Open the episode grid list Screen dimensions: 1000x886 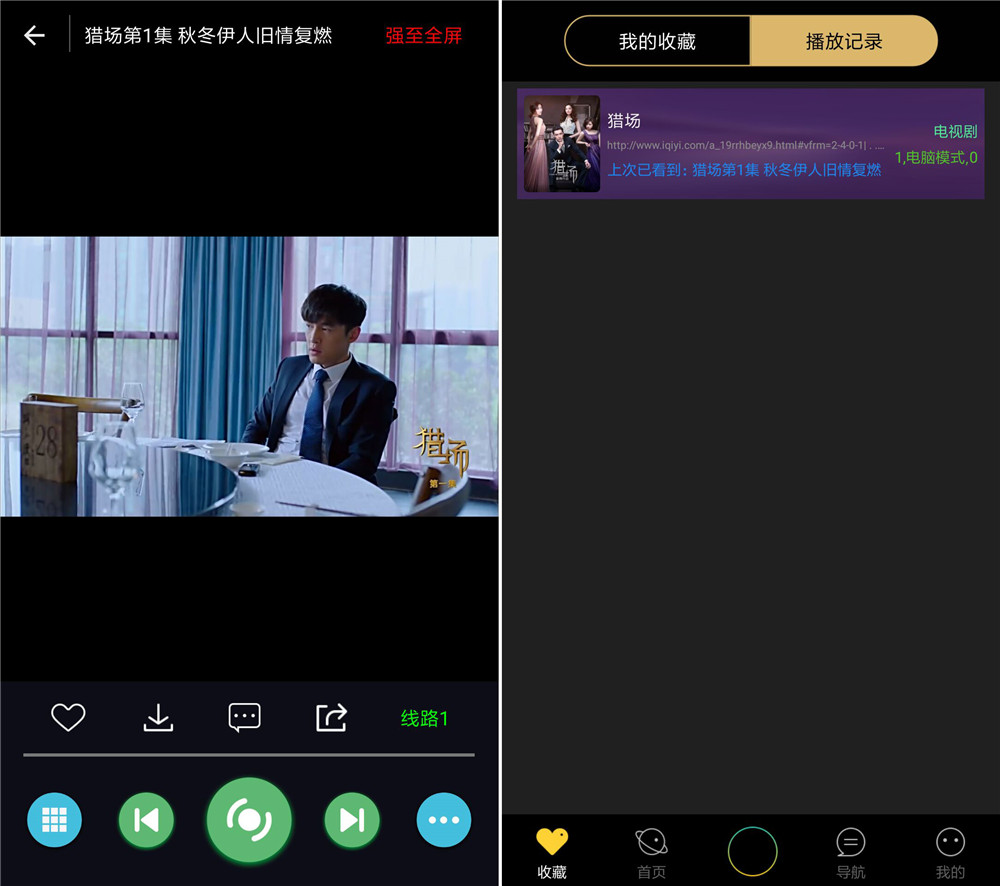54,820
